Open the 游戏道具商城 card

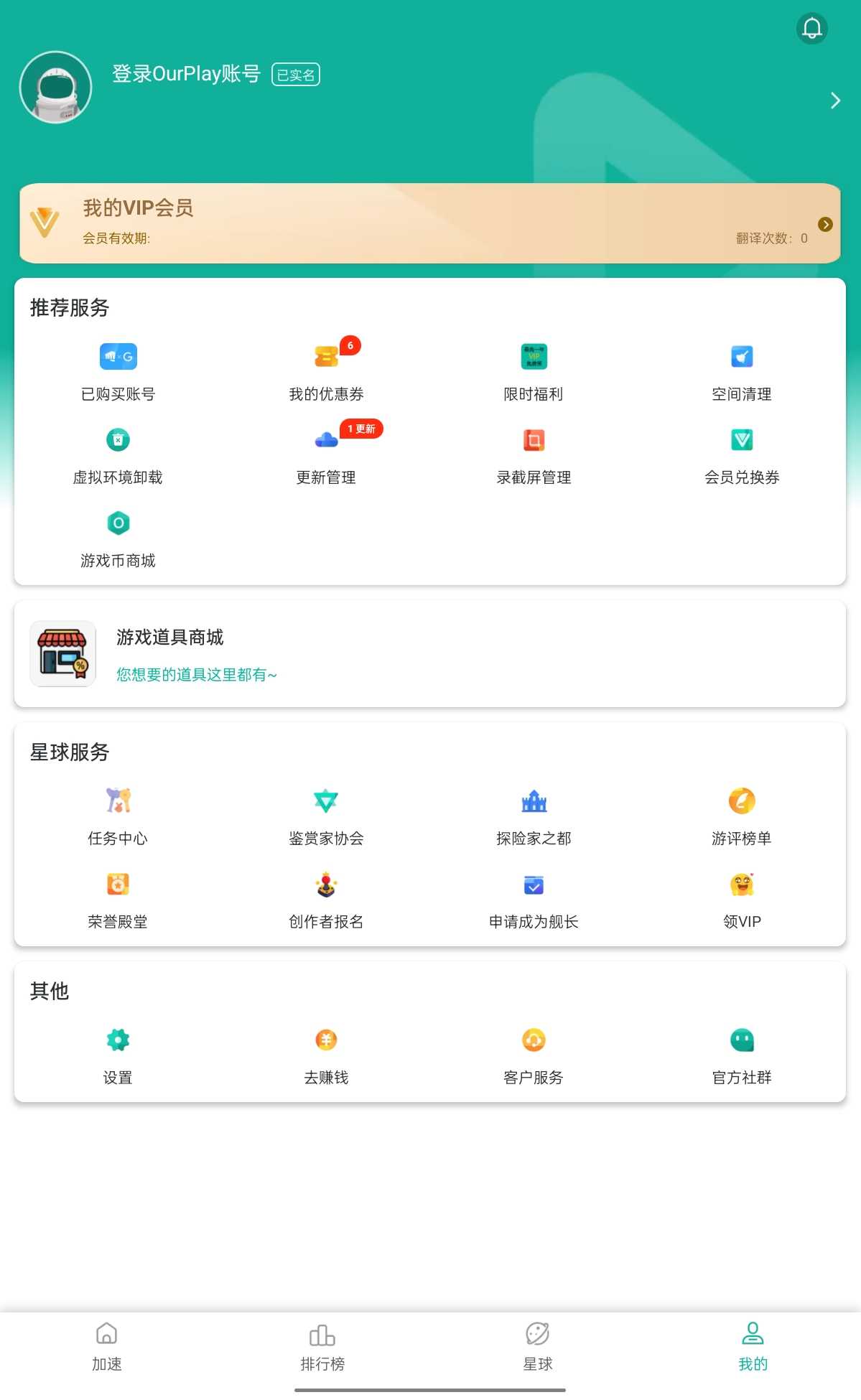coord(429,654)
